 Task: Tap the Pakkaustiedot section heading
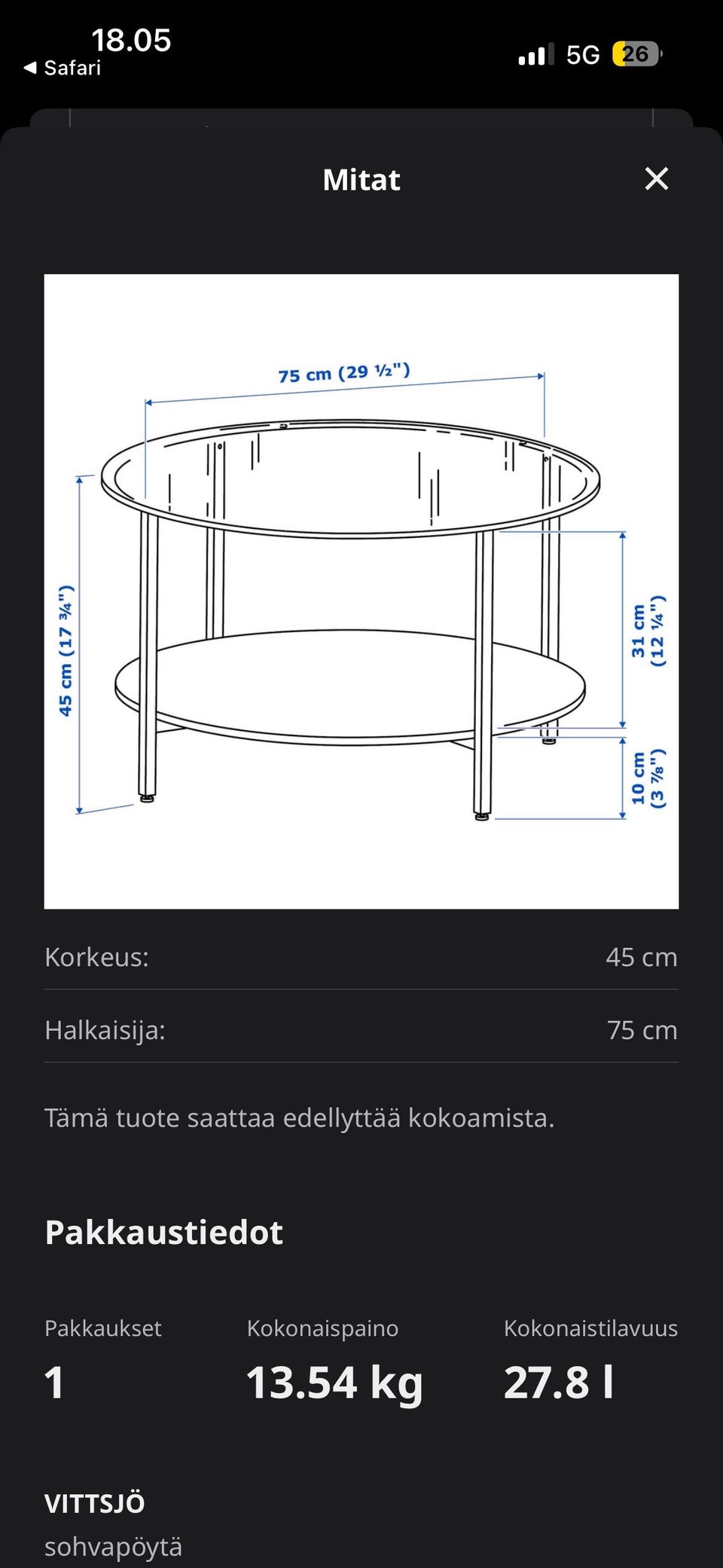click(164, 1232)
